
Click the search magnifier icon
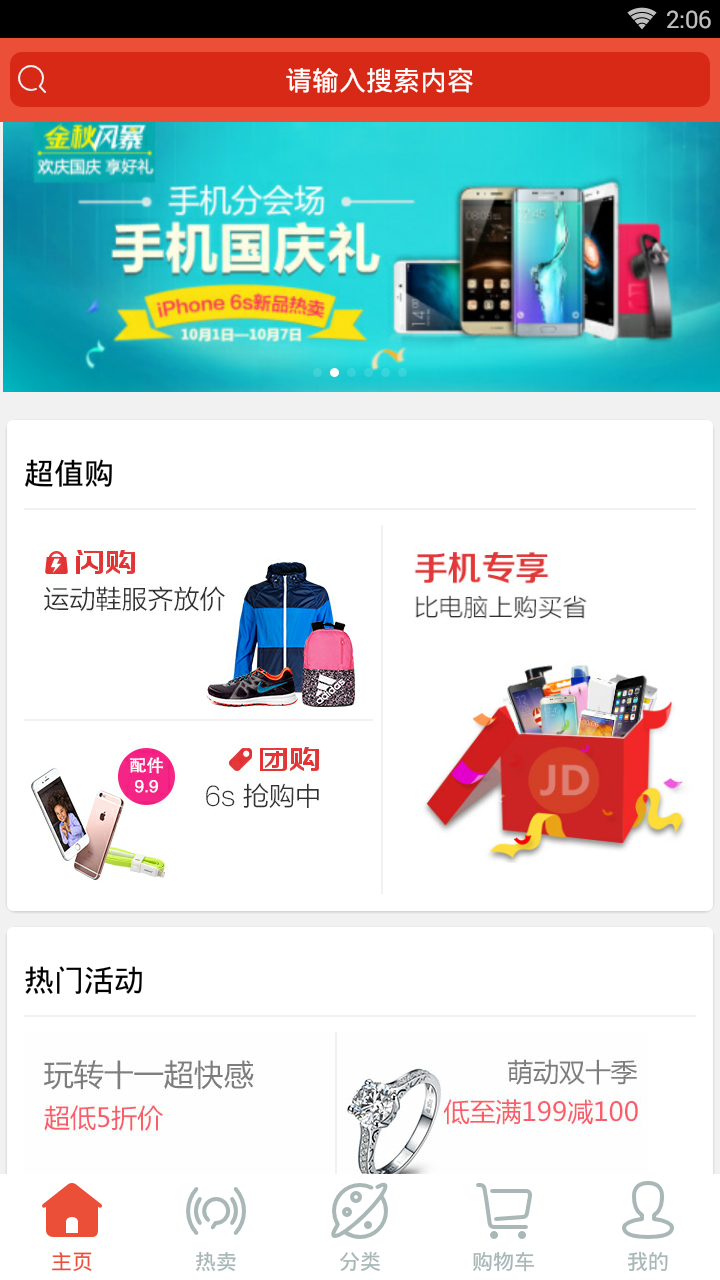(31, 78)
